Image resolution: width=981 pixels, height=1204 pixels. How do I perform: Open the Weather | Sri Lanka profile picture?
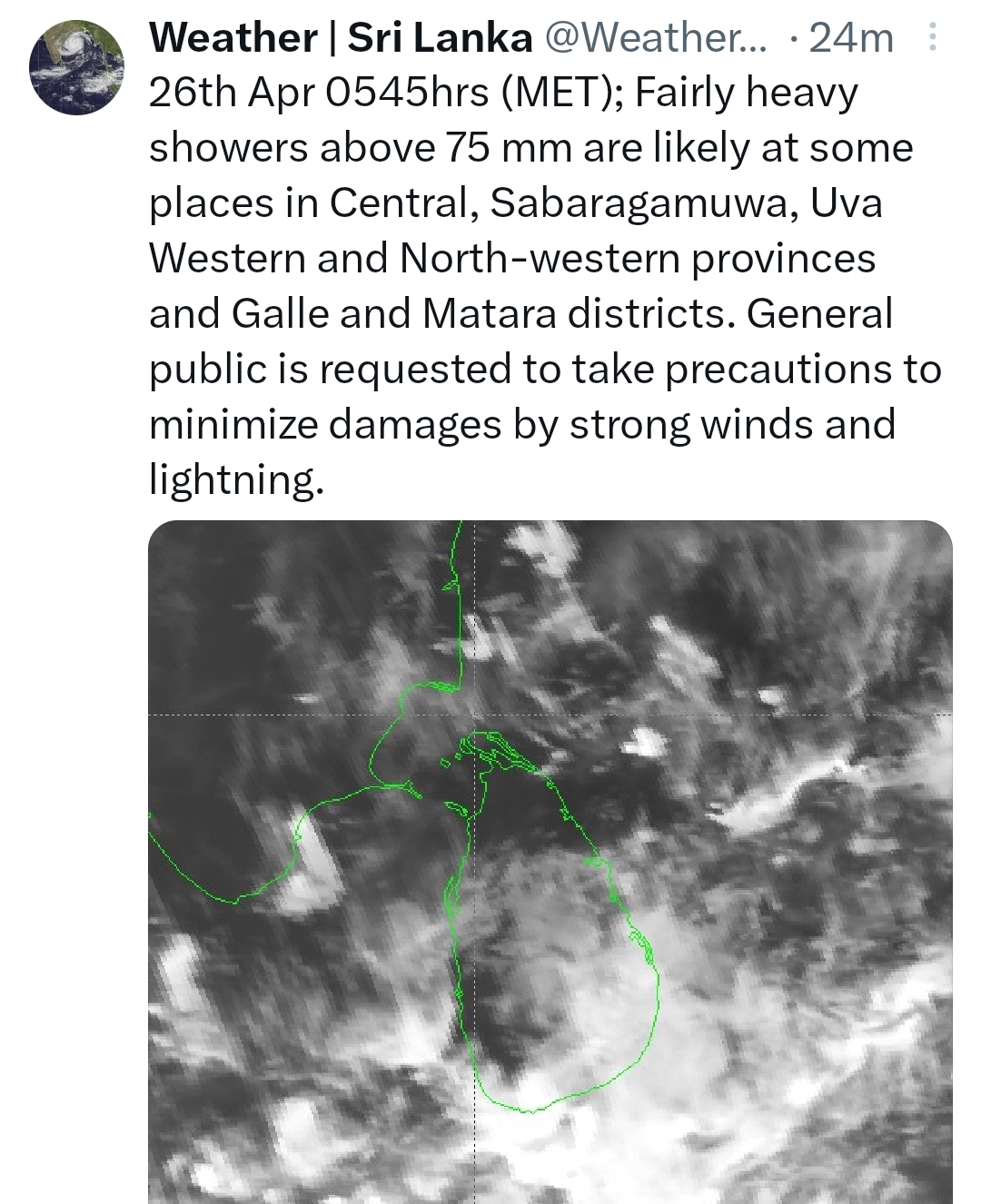pyautogui.click(x=76, y=69)
